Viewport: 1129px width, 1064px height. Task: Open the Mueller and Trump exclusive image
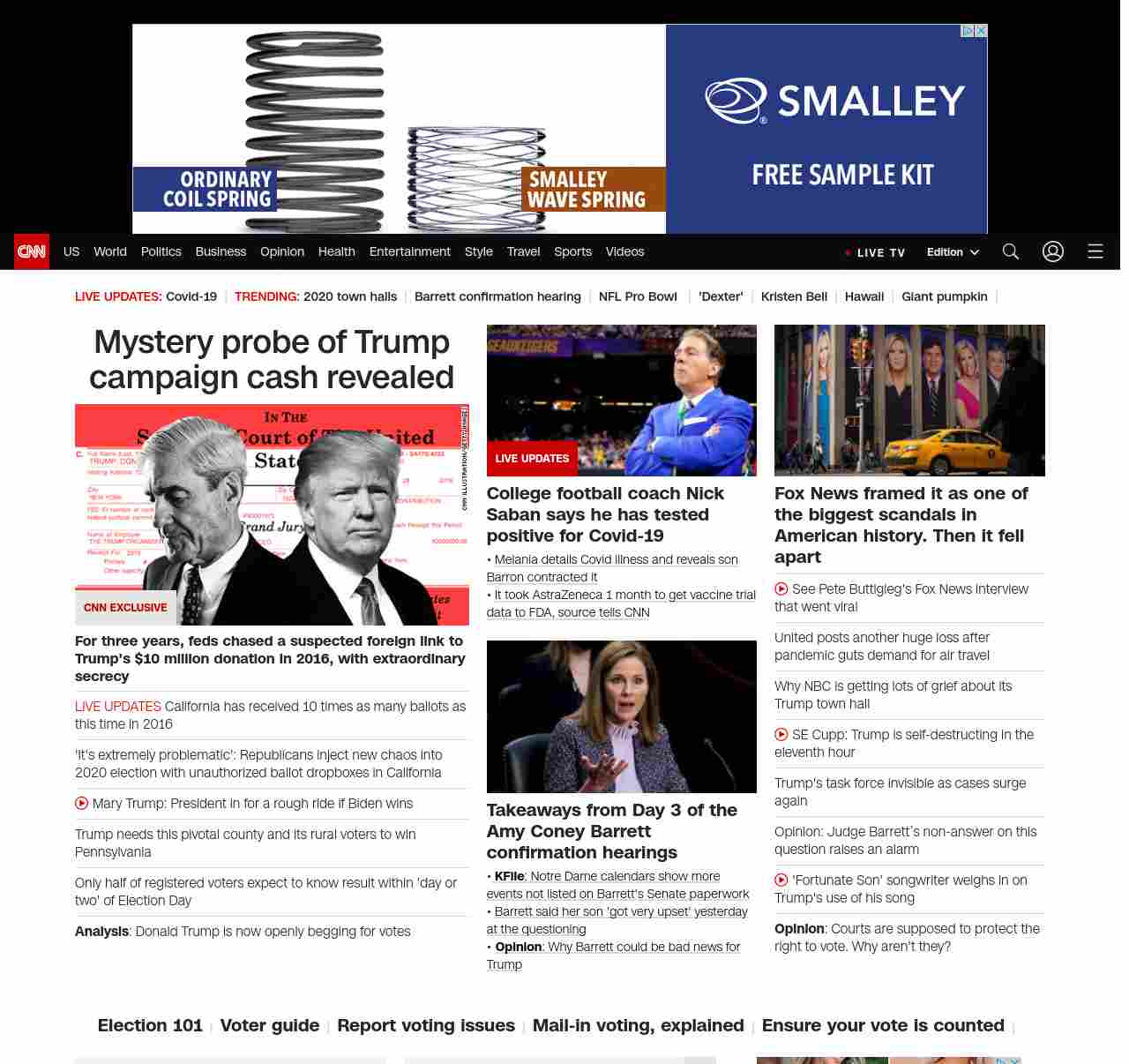272,514
